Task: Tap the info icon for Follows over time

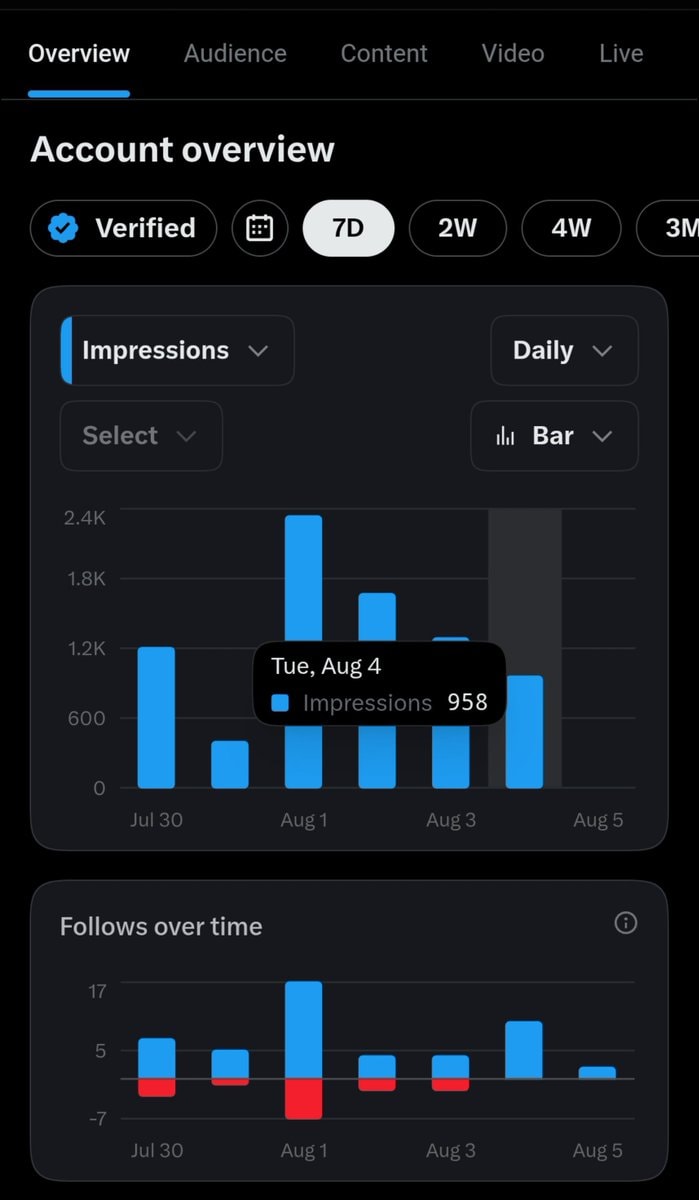Action: tap(626, 923)
